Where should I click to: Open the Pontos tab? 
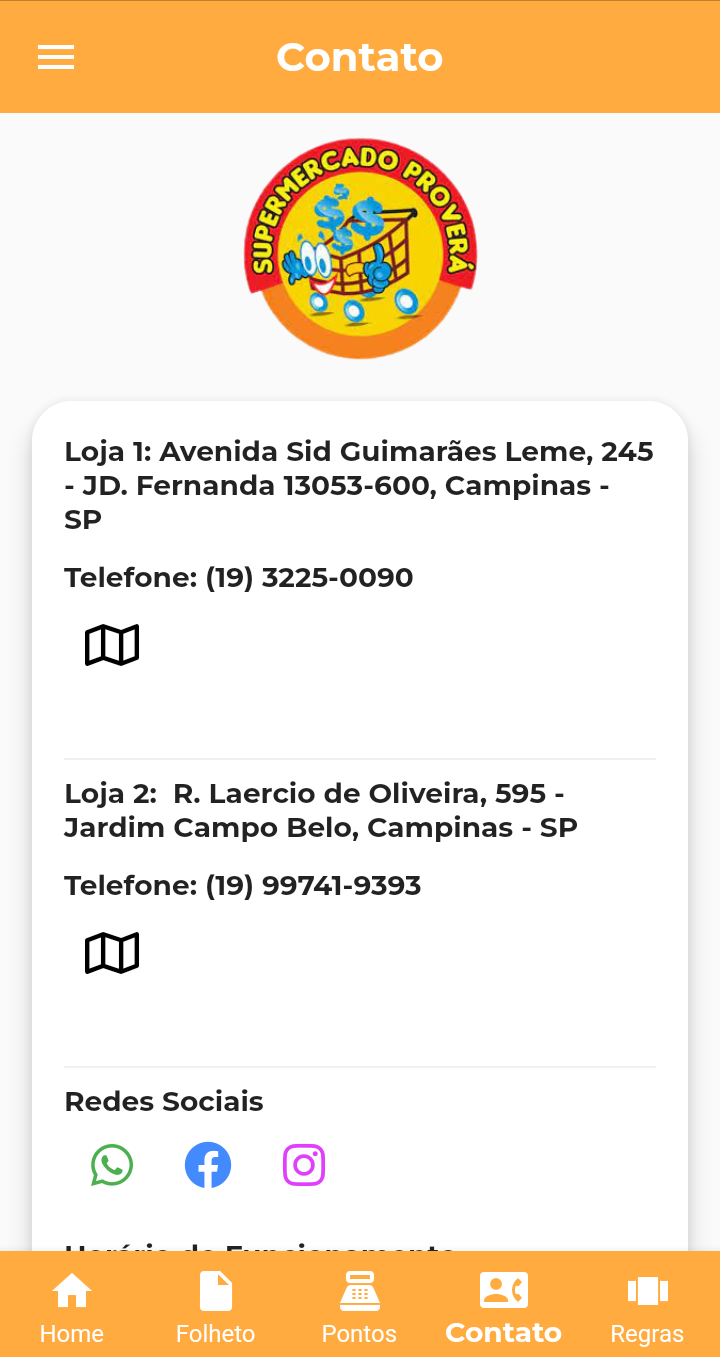coord(359,1306)
